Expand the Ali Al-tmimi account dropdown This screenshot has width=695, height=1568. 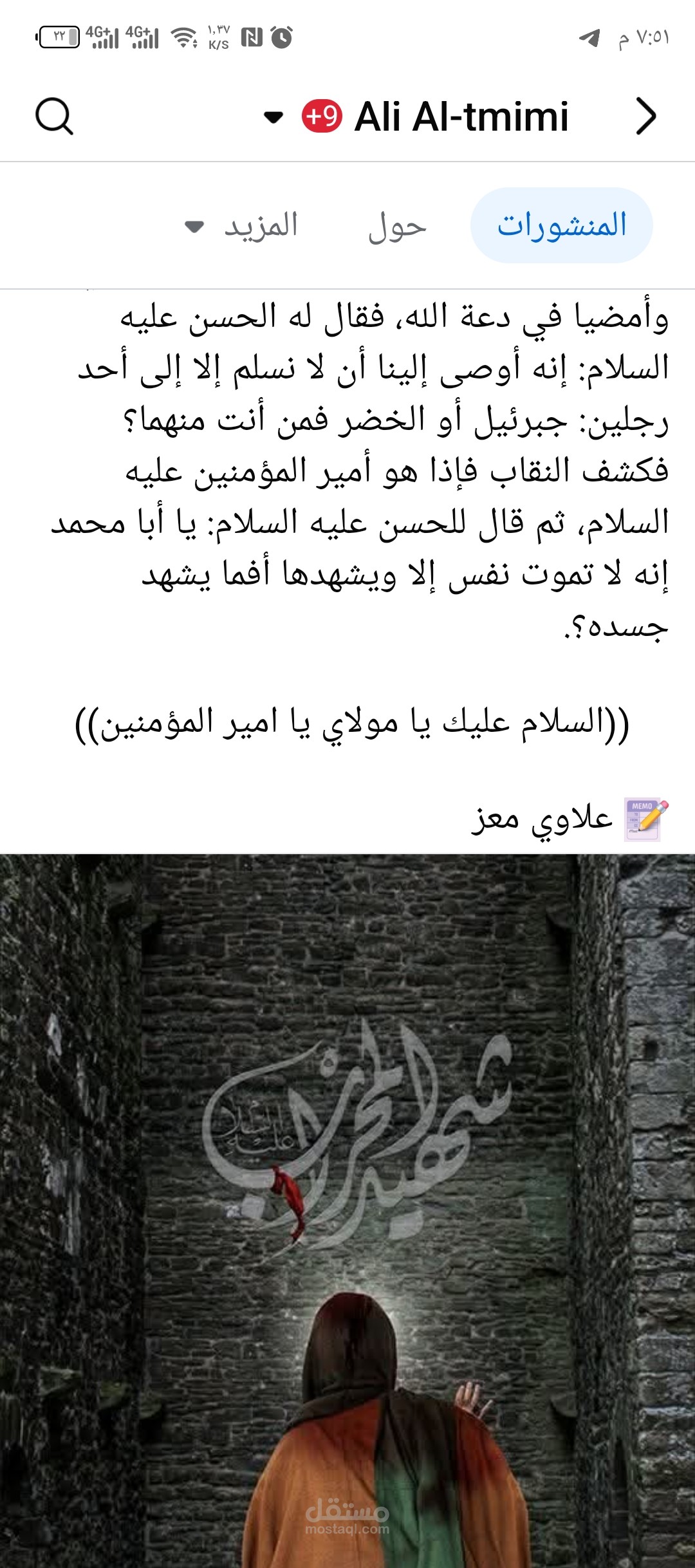tap(273, 117)
